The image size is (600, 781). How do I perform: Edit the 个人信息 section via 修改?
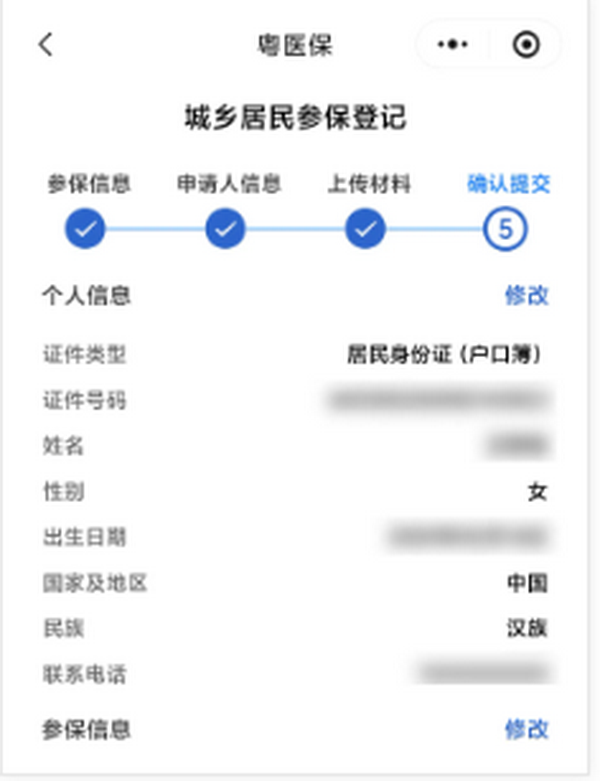pos(526,295)
